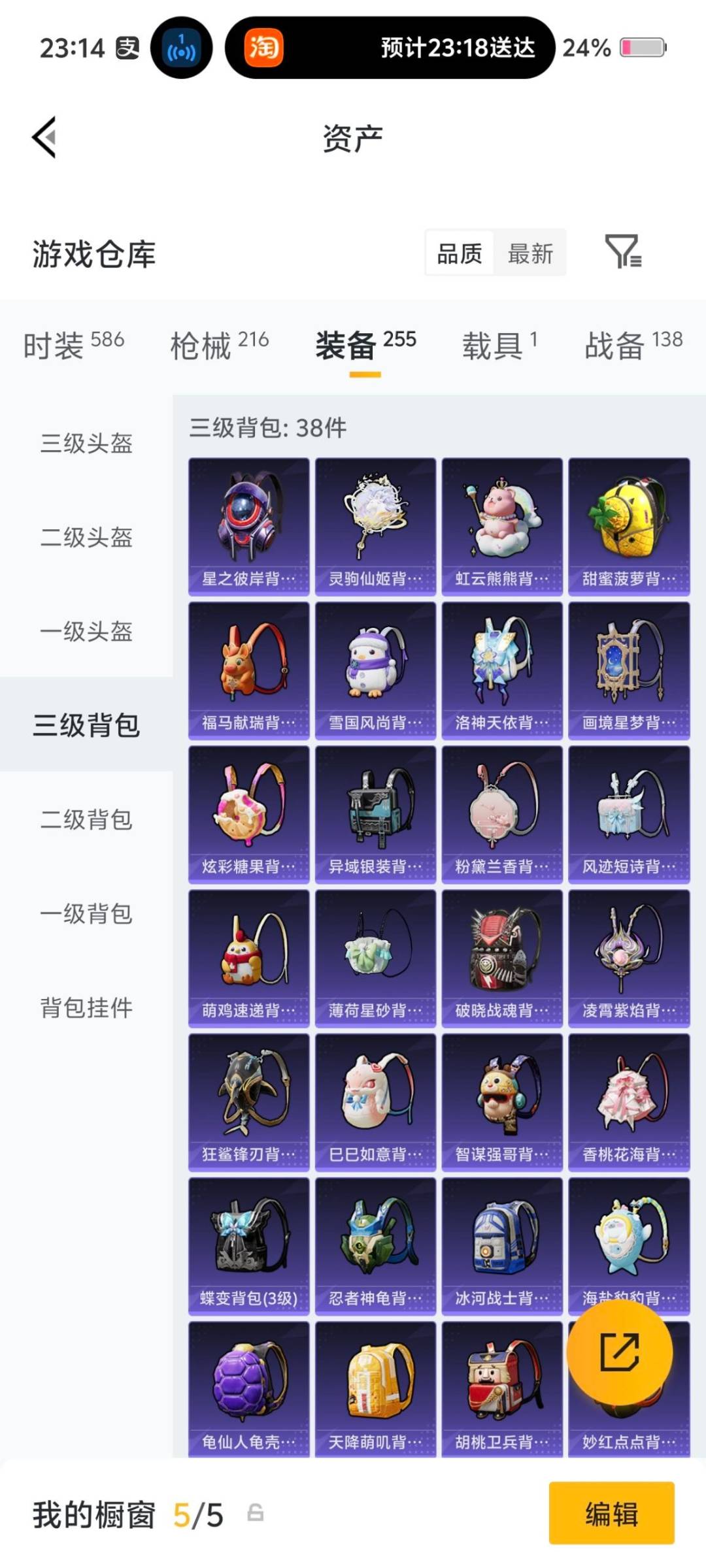The height and width of the screenshot is (1568, 706).
Task: Switch sorting to 最新
Action: (531, 253)
